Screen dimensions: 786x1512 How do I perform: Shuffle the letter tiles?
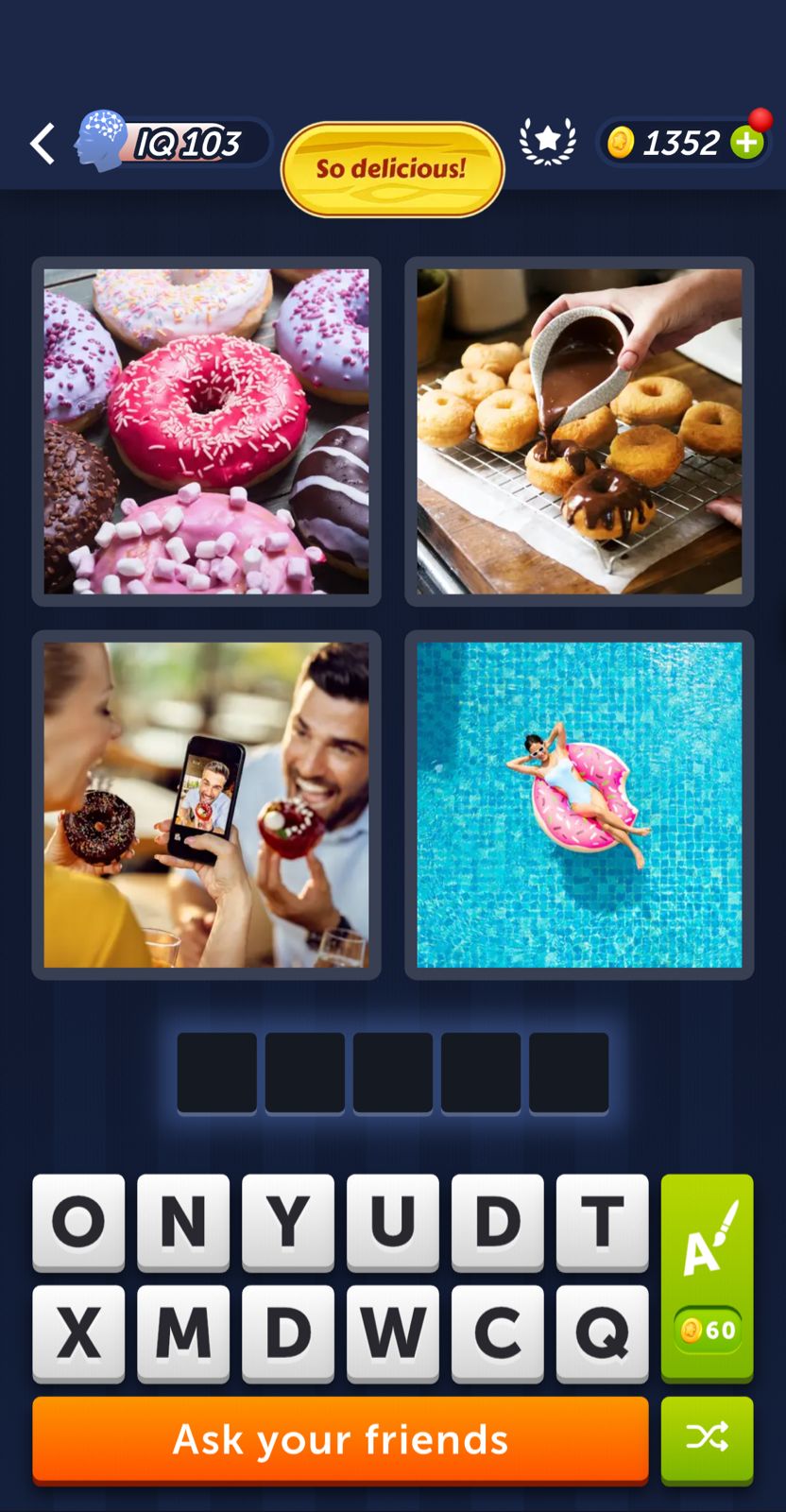[707, 1438]
